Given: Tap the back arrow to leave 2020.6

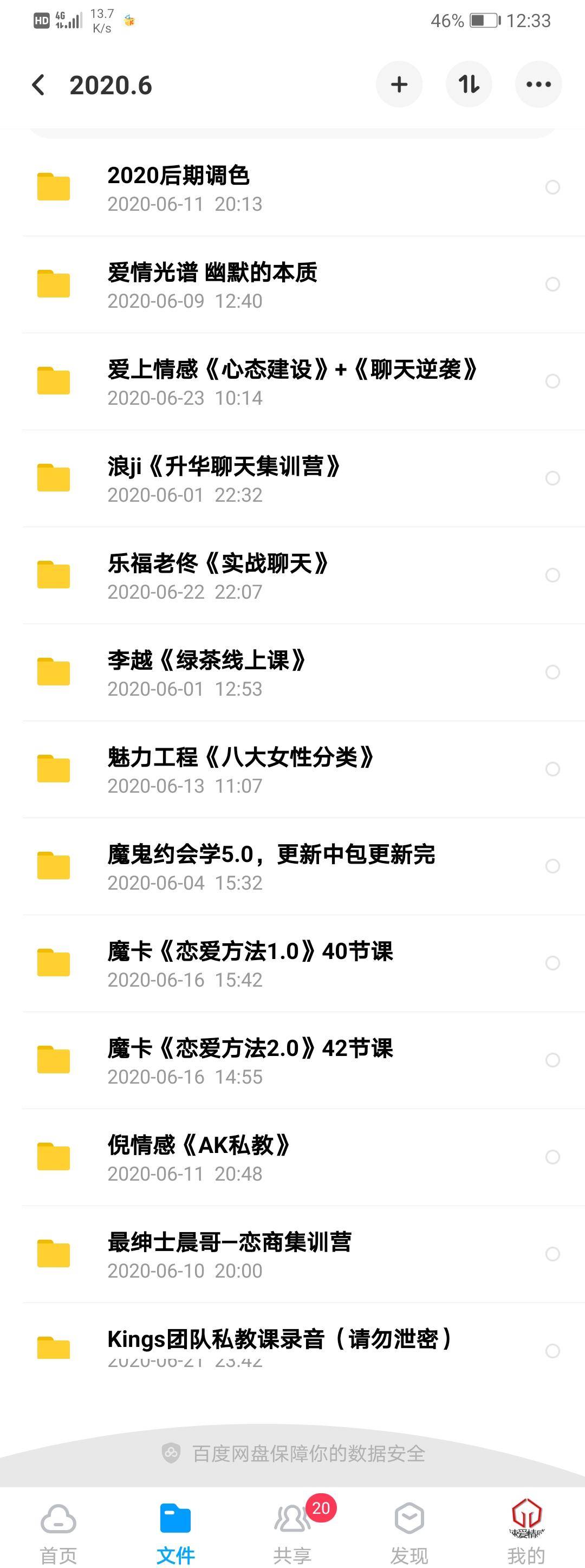Looking at the screenshot, I should pyautogui.click(x=38, y=85).
